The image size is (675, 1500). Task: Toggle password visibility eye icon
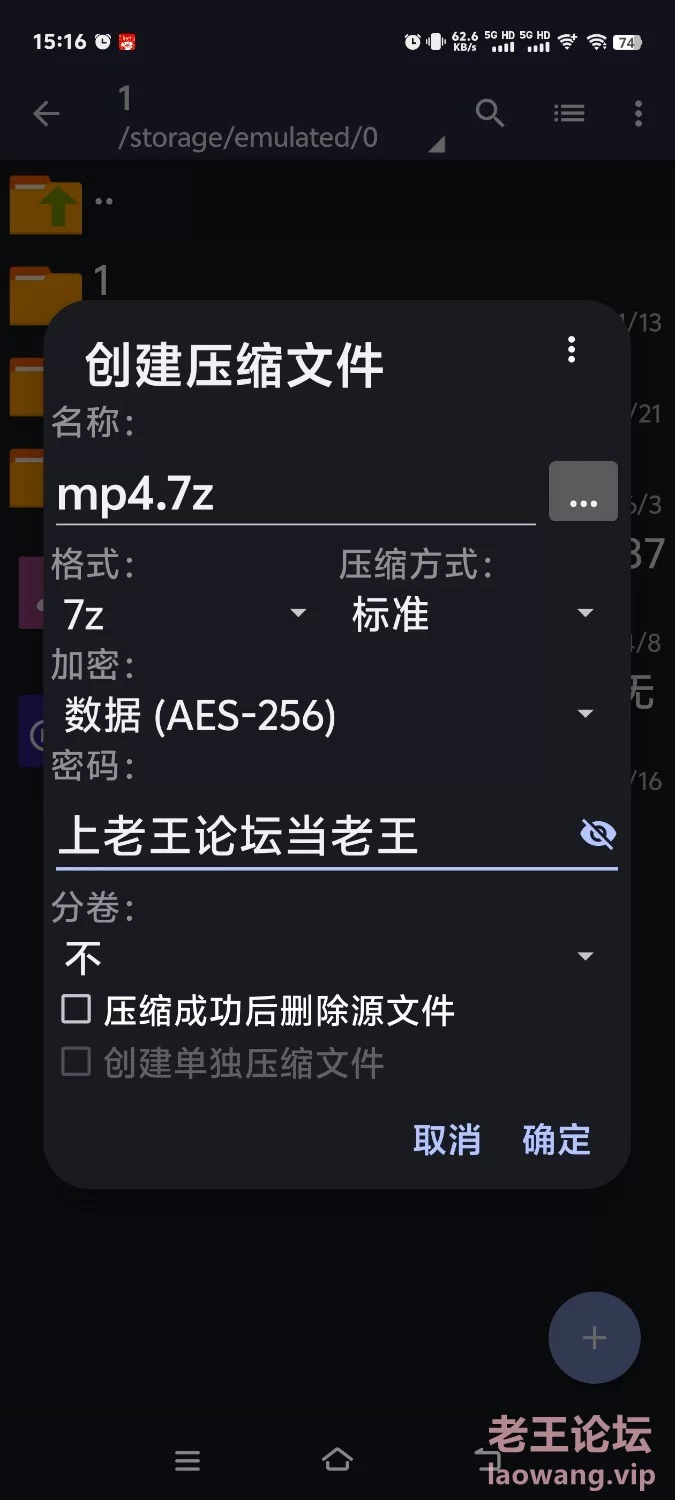(x=598, y=834)
